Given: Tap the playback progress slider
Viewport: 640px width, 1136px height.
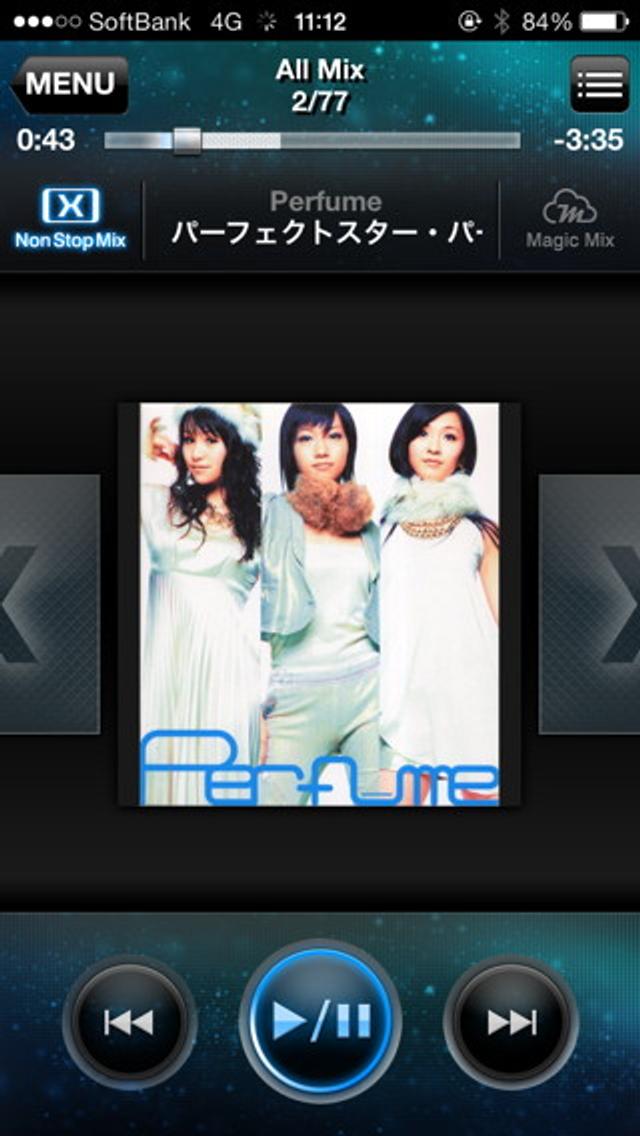Looking at the screenshot, I should coord(312,141).
